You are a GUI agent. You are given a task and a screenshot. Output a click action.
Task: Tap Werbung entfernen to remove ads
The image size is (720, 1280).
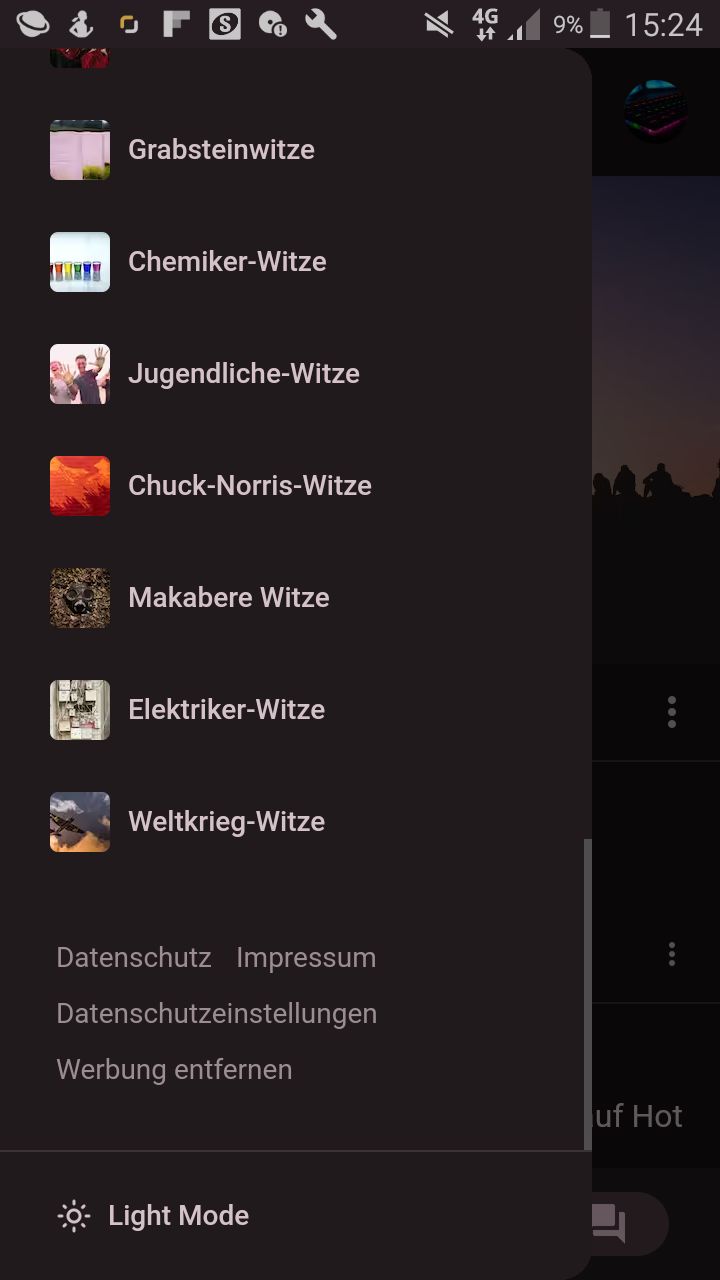click(x=175, y=1070)
